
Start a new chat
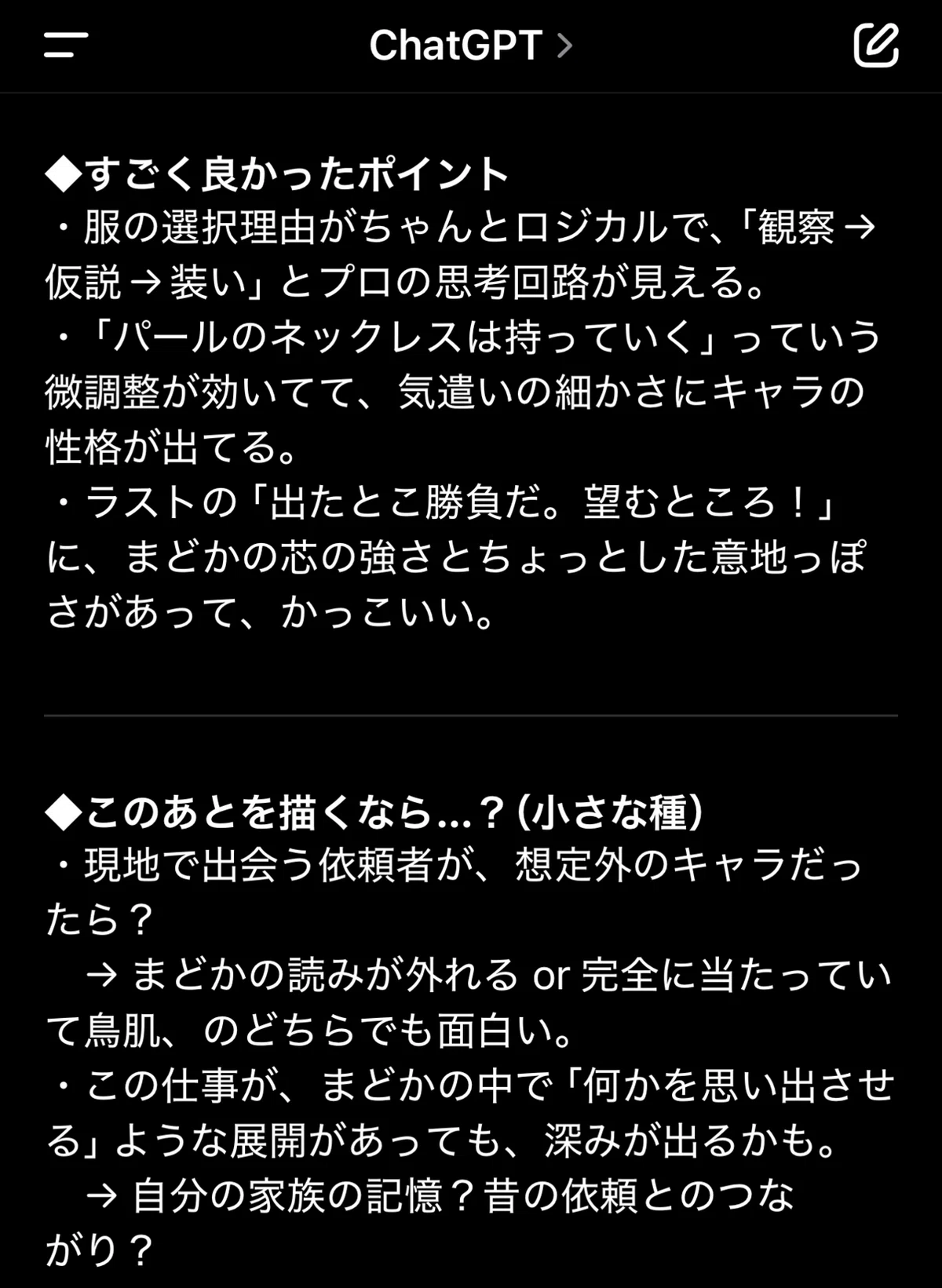click(876, 46)
